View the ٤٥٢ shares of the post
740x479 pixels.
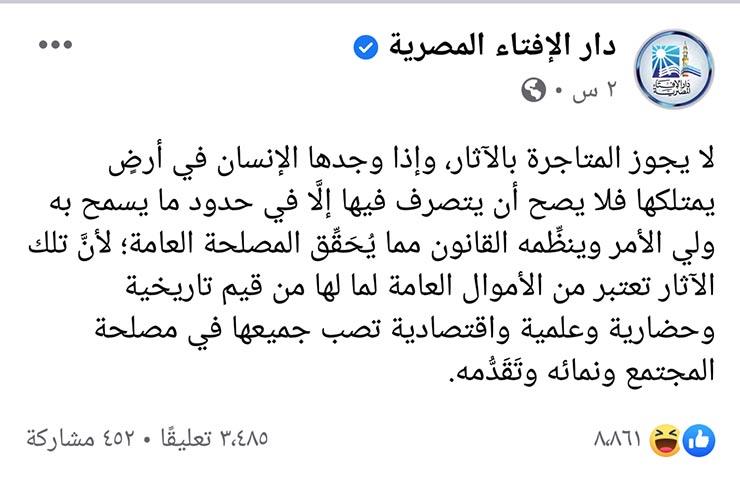coord(81,440)
